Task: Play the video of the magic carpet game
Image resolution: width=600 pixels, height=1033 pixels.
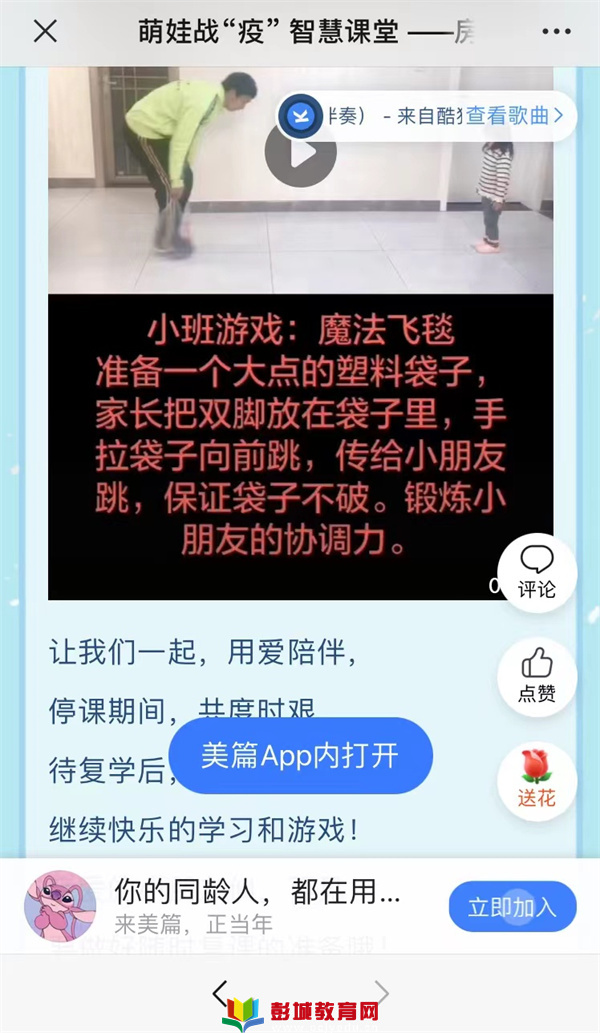Action: tap(300, 152)
